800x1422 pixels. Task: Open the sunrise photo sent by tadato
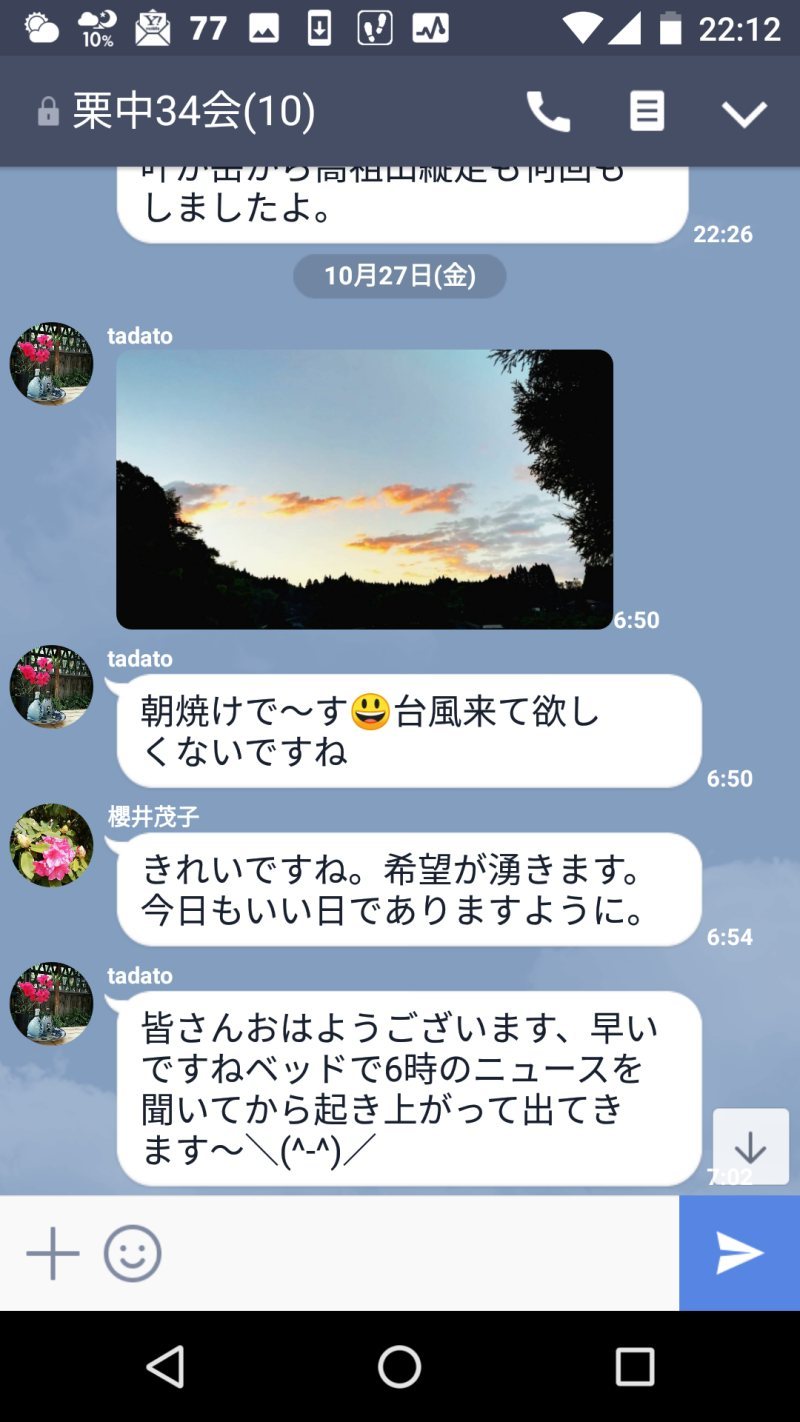(364, 489)
